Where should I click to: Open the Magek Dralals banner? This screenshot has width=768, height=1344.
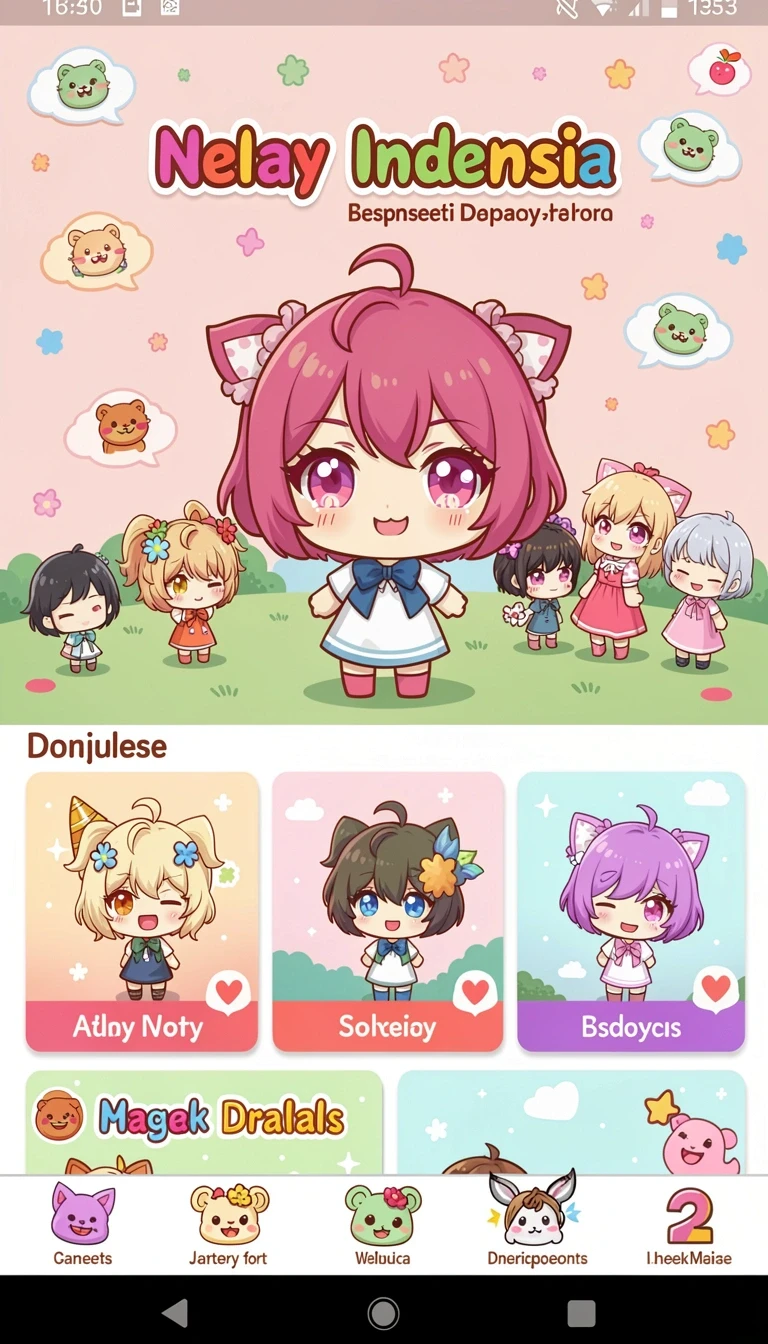tap(204, 1122)
